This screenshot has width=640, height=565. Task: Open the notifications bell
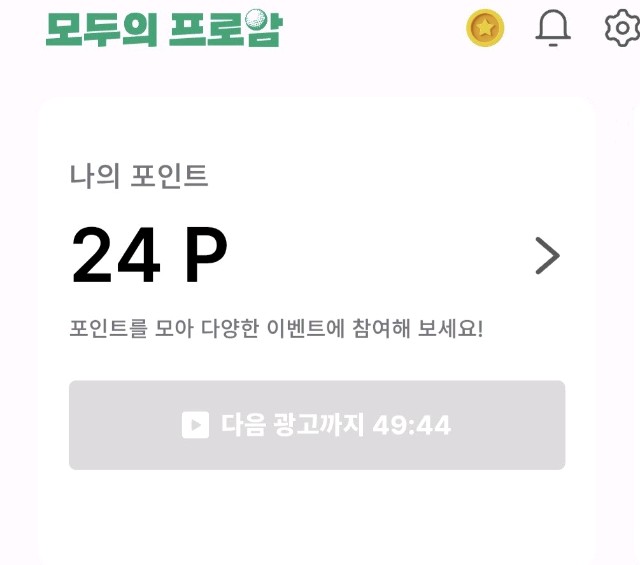point(553,28)
